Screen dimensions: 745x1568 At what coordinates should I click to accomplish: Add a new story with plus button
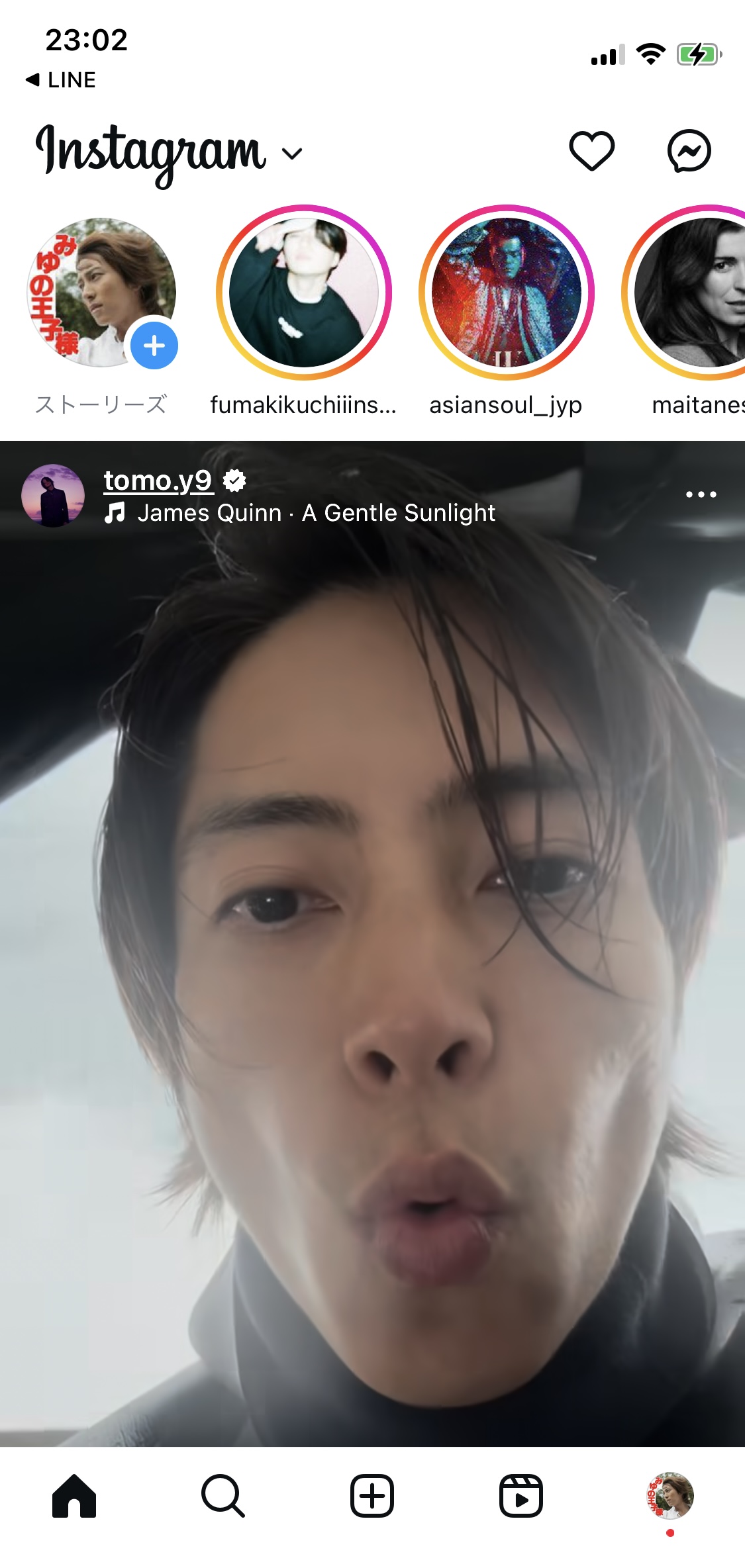coord(154,346)
